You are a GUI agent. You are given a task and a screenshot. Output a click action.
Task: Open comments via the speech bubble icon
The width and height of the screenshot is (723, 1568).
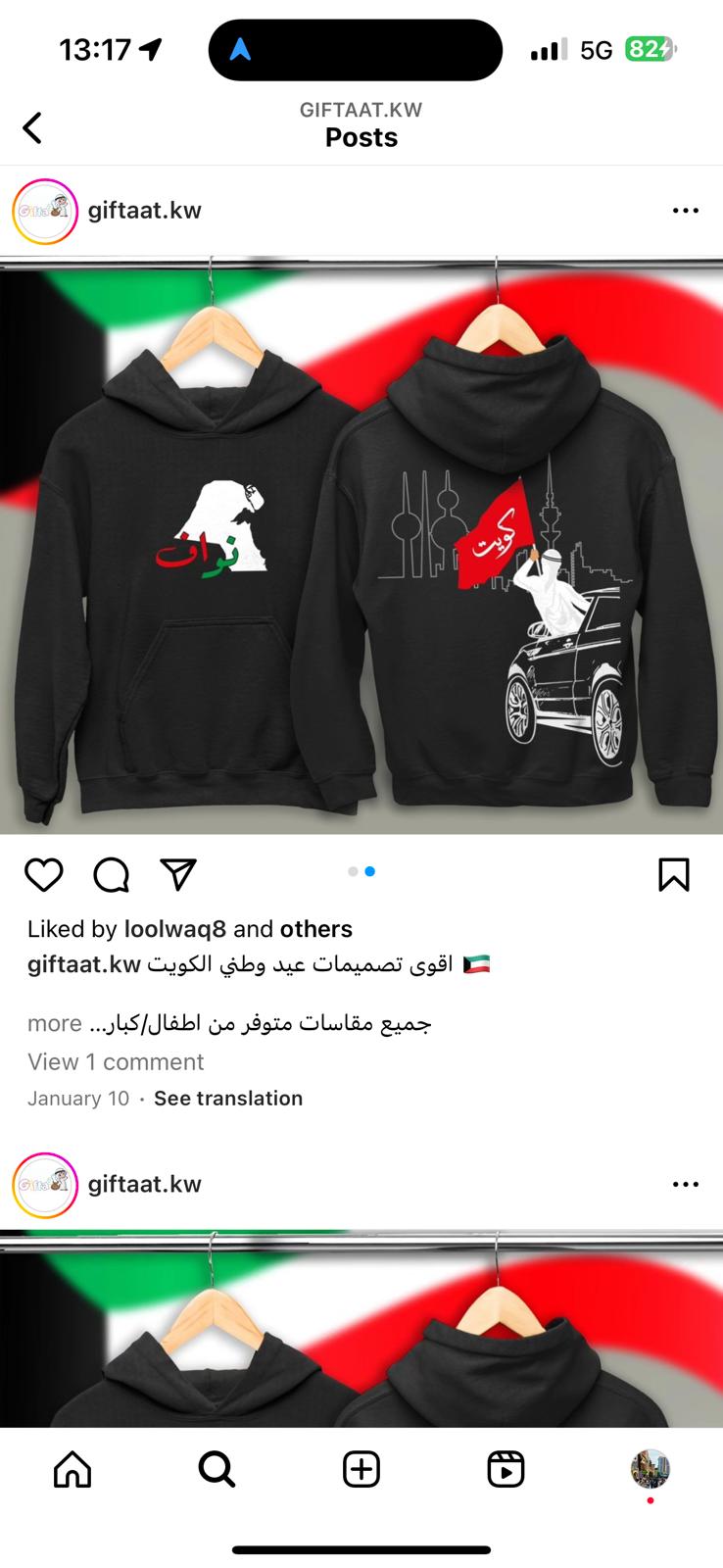pos(112,874)
